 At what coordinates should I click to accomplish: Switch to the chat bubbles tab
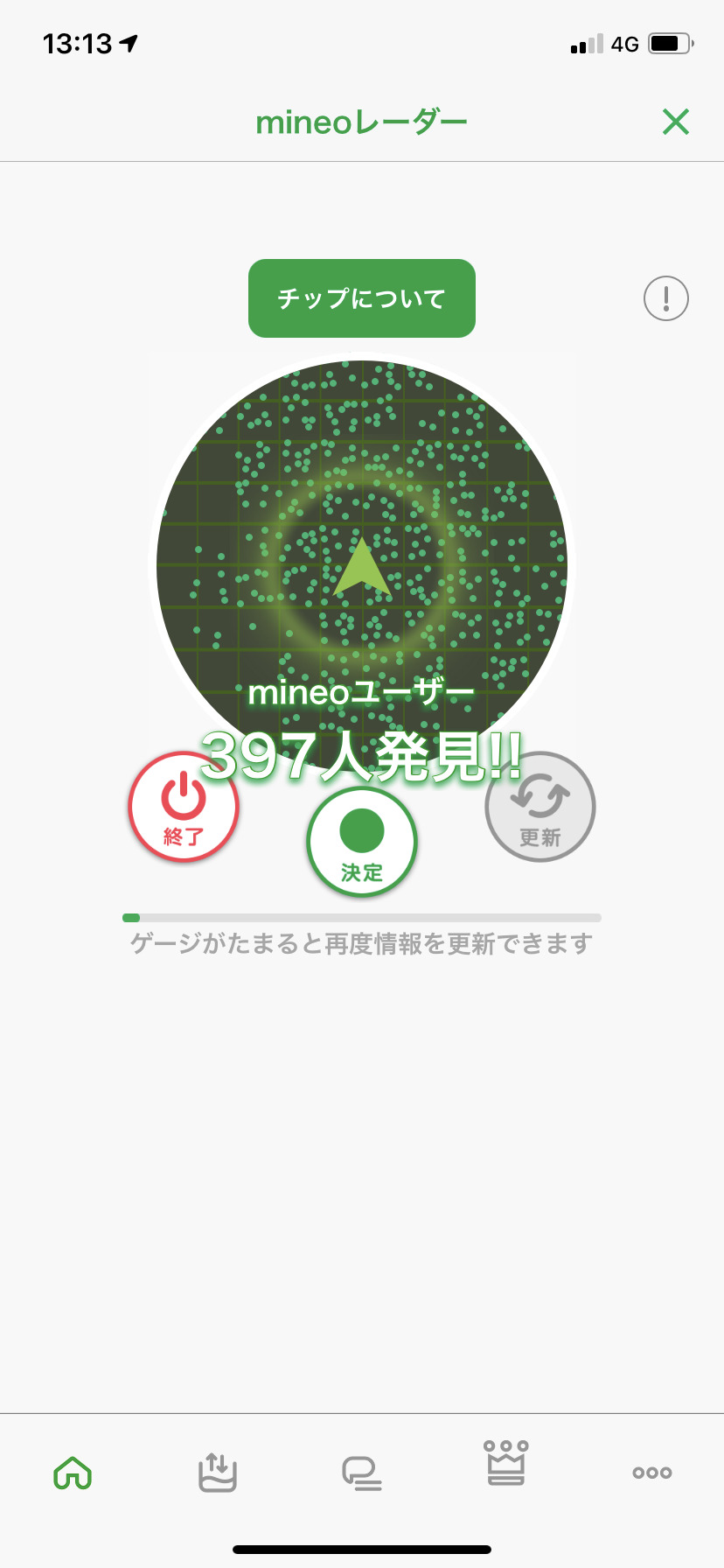point(362,1473)
